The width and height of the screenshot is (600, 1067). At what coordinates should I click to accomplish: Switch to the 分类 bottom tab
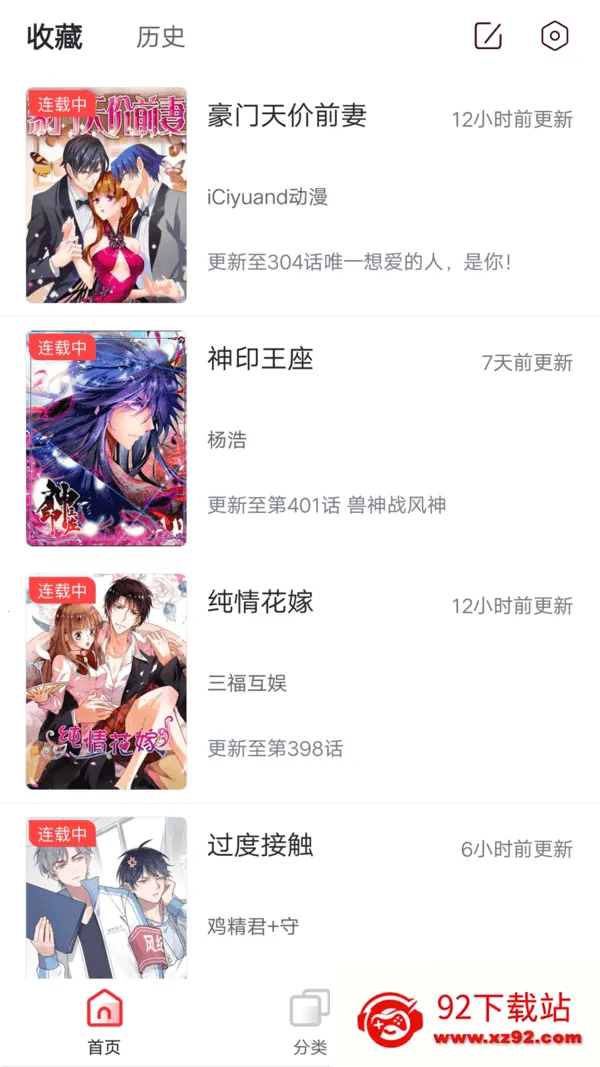tap(310, 1021)
